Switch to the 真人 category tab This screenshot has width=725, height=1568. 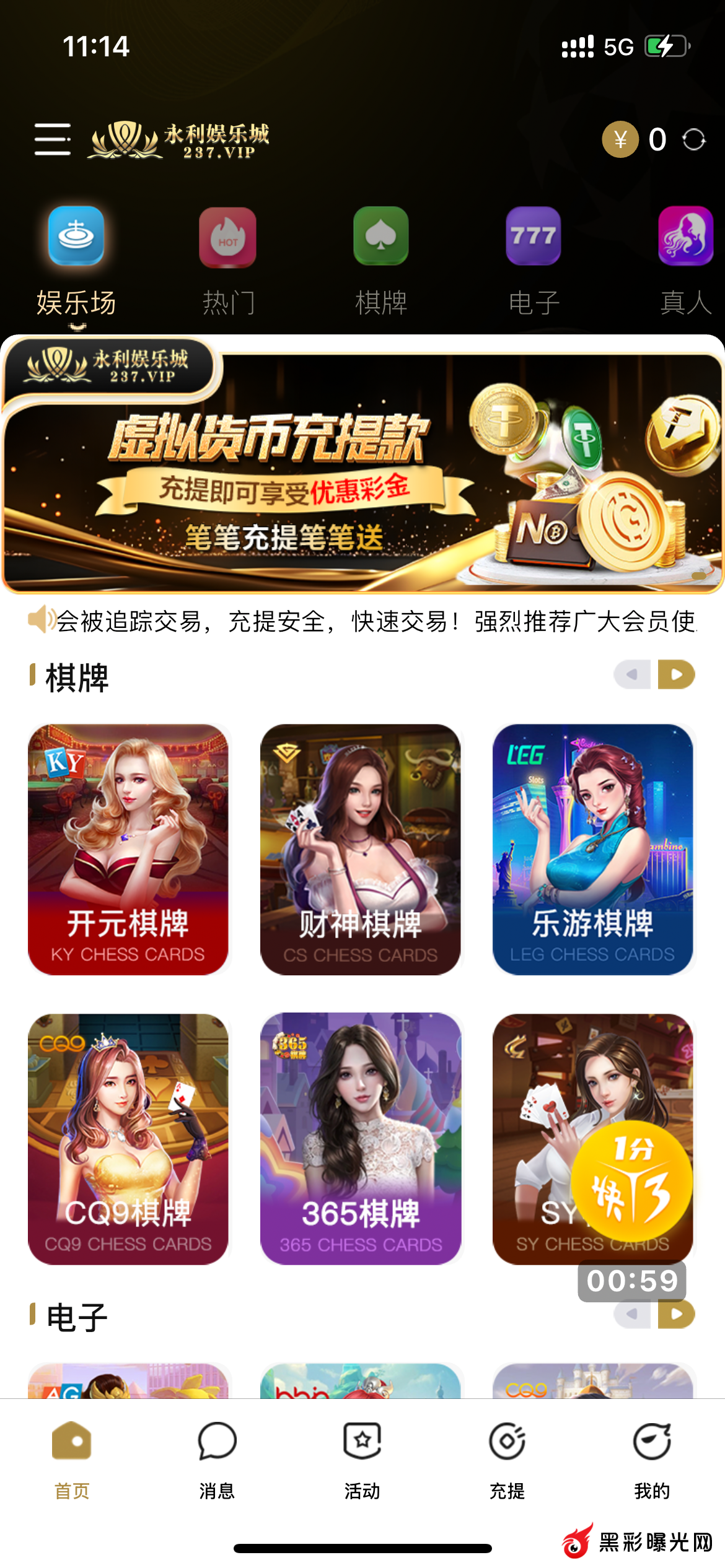pos(685,260)
